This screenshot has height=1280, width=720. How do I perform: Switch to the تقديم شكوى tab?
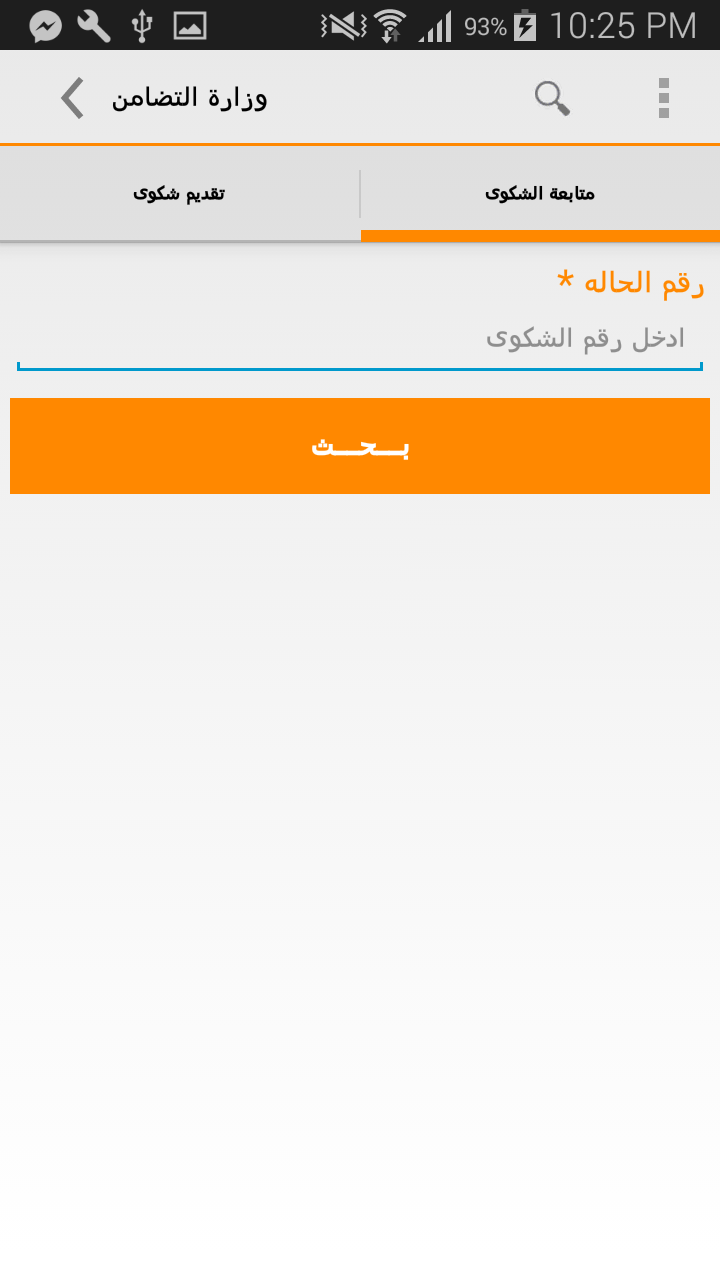point(180,193)
